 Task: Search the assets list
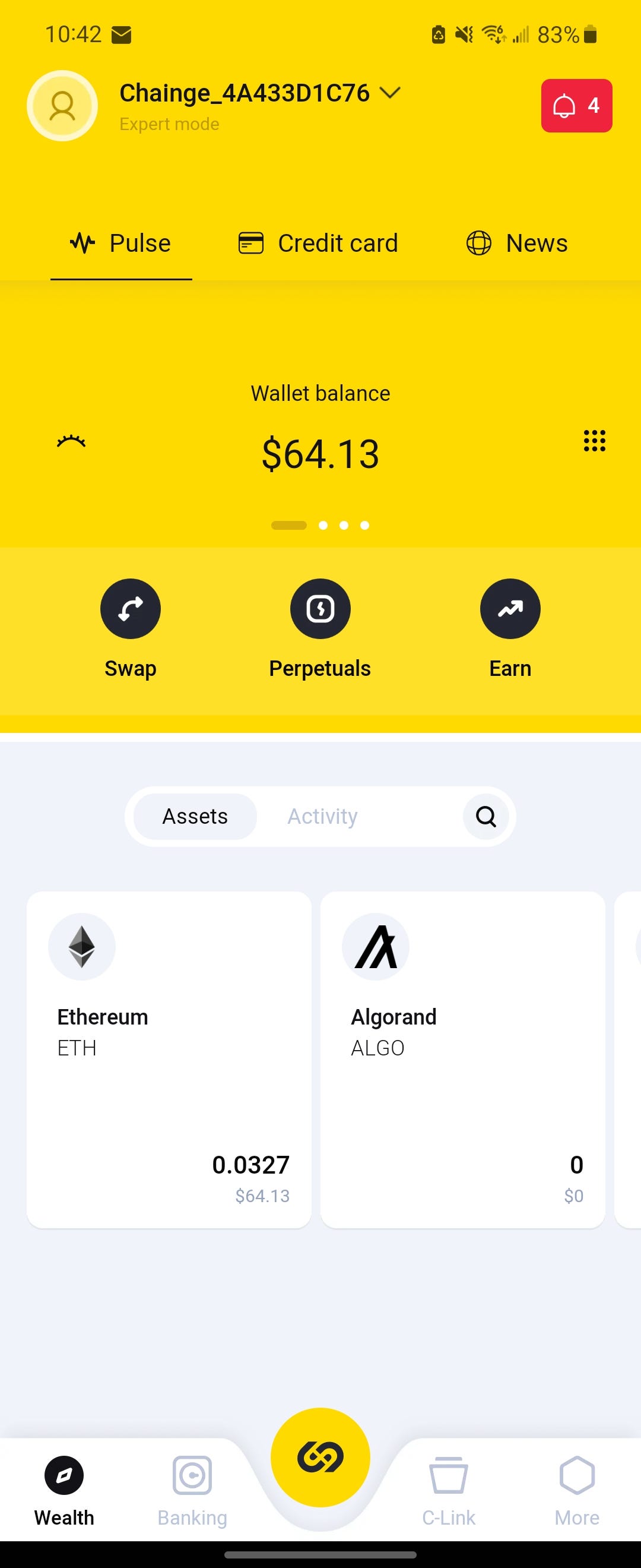[485, 816]
